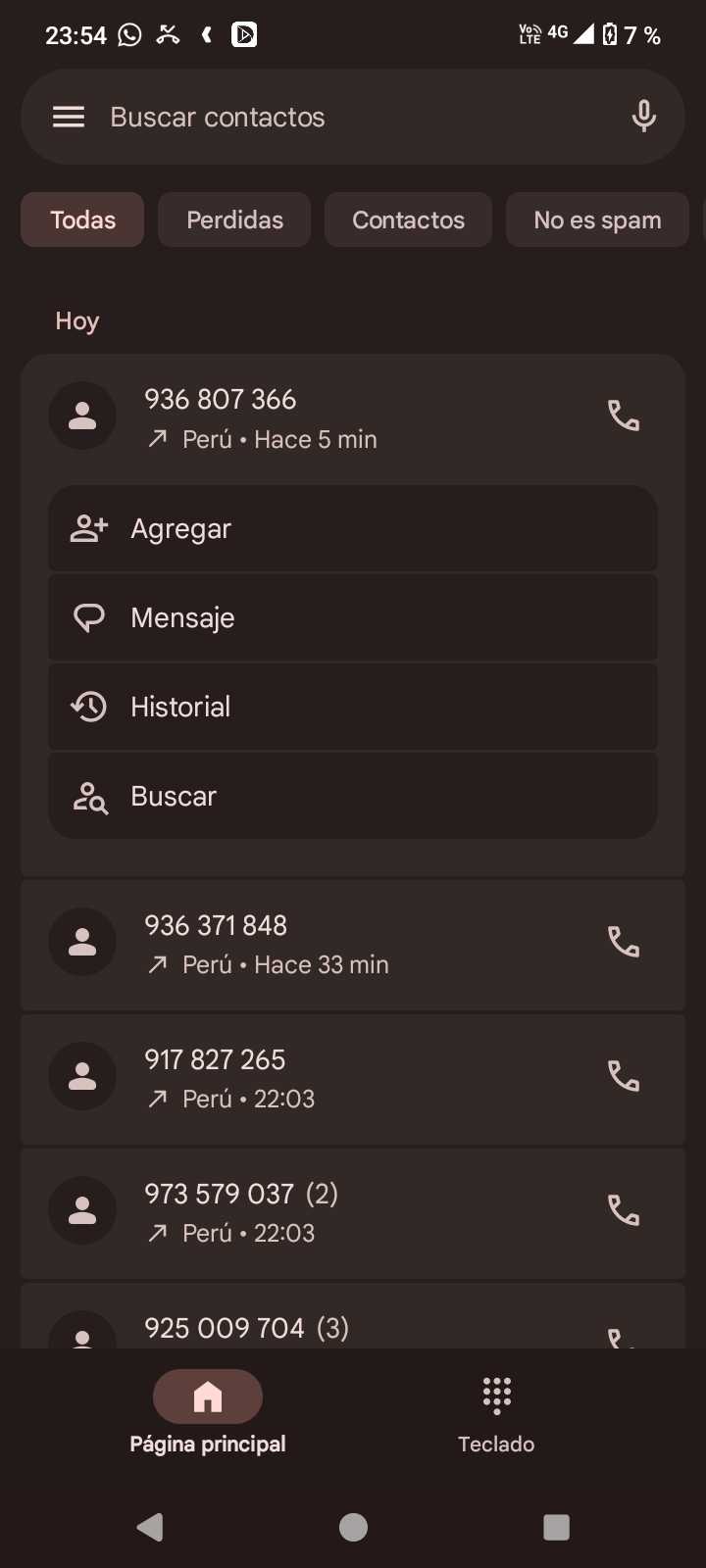Call back 973 579 037 via phone icon
706x1568 pixels.
[x=624, y=1211]
